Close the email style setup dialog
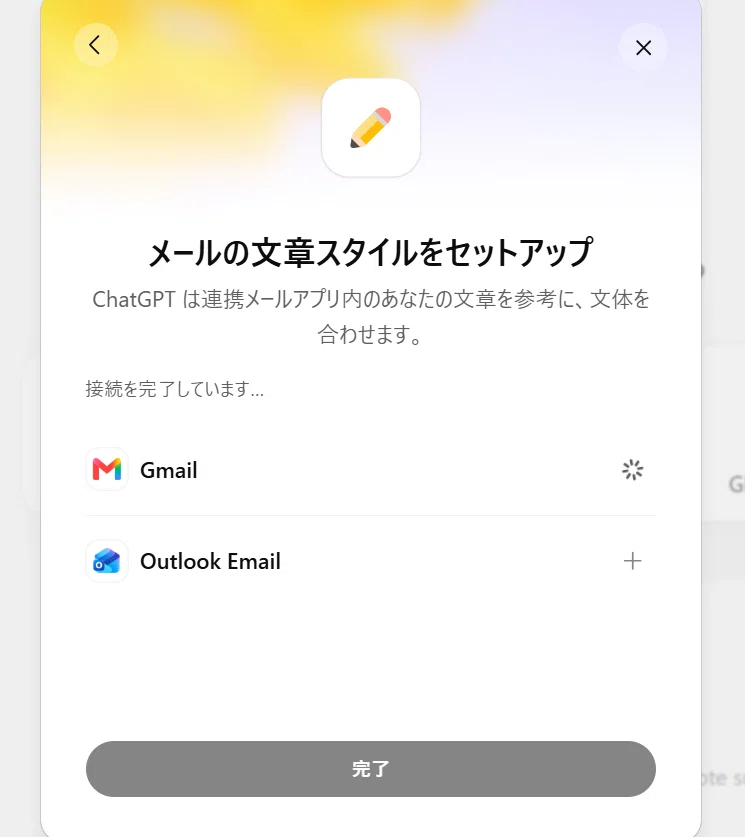The height and width of the screenshot is (837, 745). tap(643, 48)
